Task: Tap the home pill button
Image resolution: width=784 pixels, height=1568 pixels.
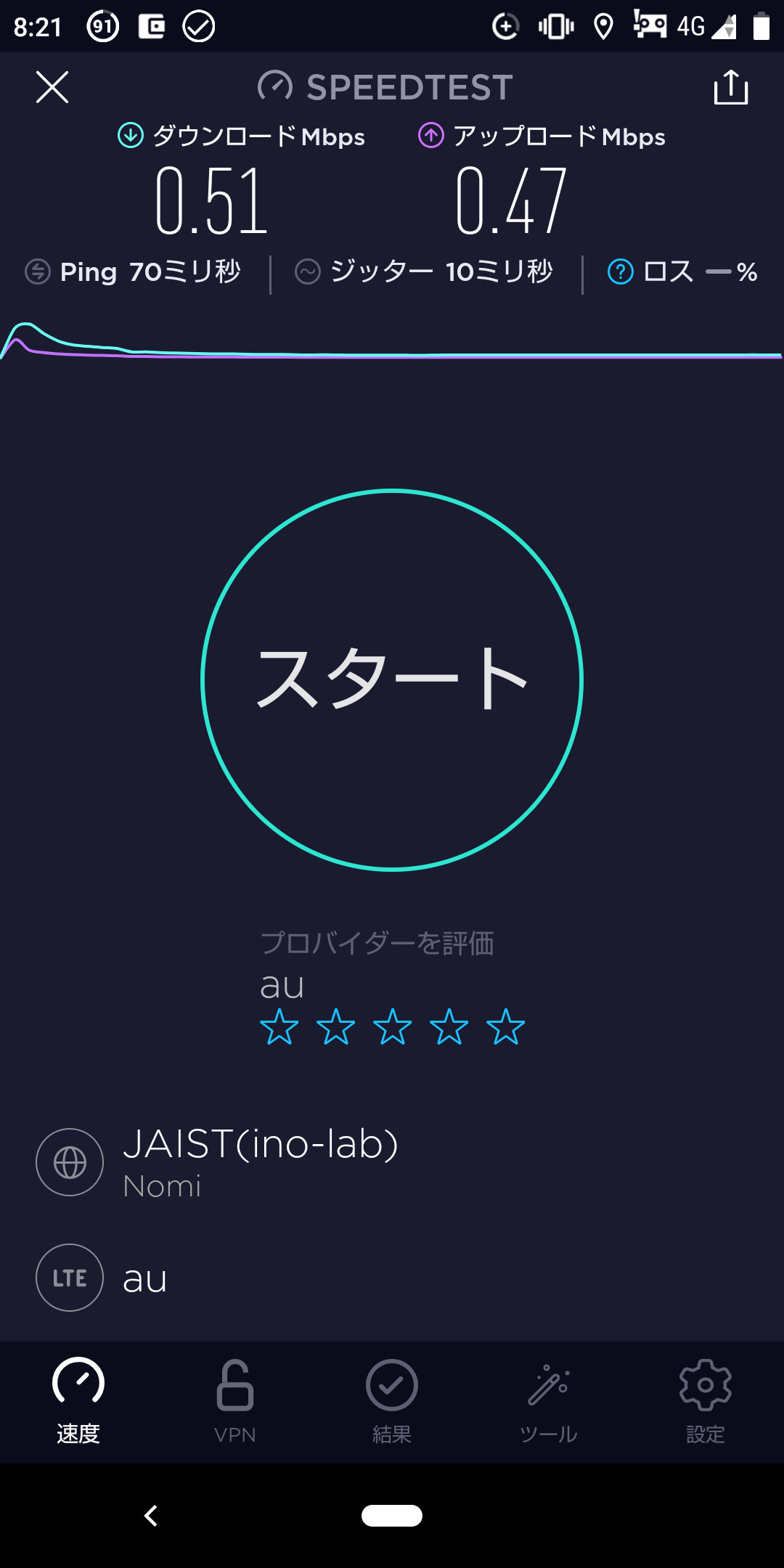Action: 392,1516
